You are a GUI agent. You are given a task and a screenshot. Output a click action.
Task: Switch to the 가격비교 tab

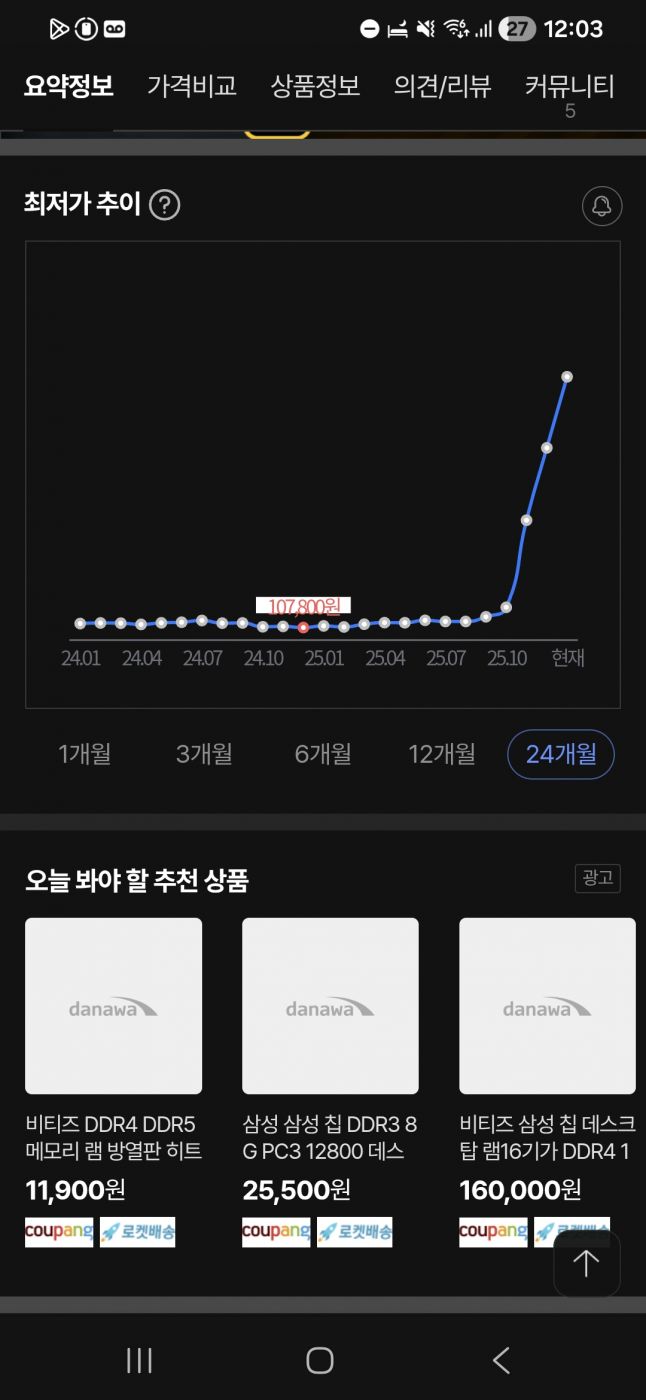coord(192,86)
